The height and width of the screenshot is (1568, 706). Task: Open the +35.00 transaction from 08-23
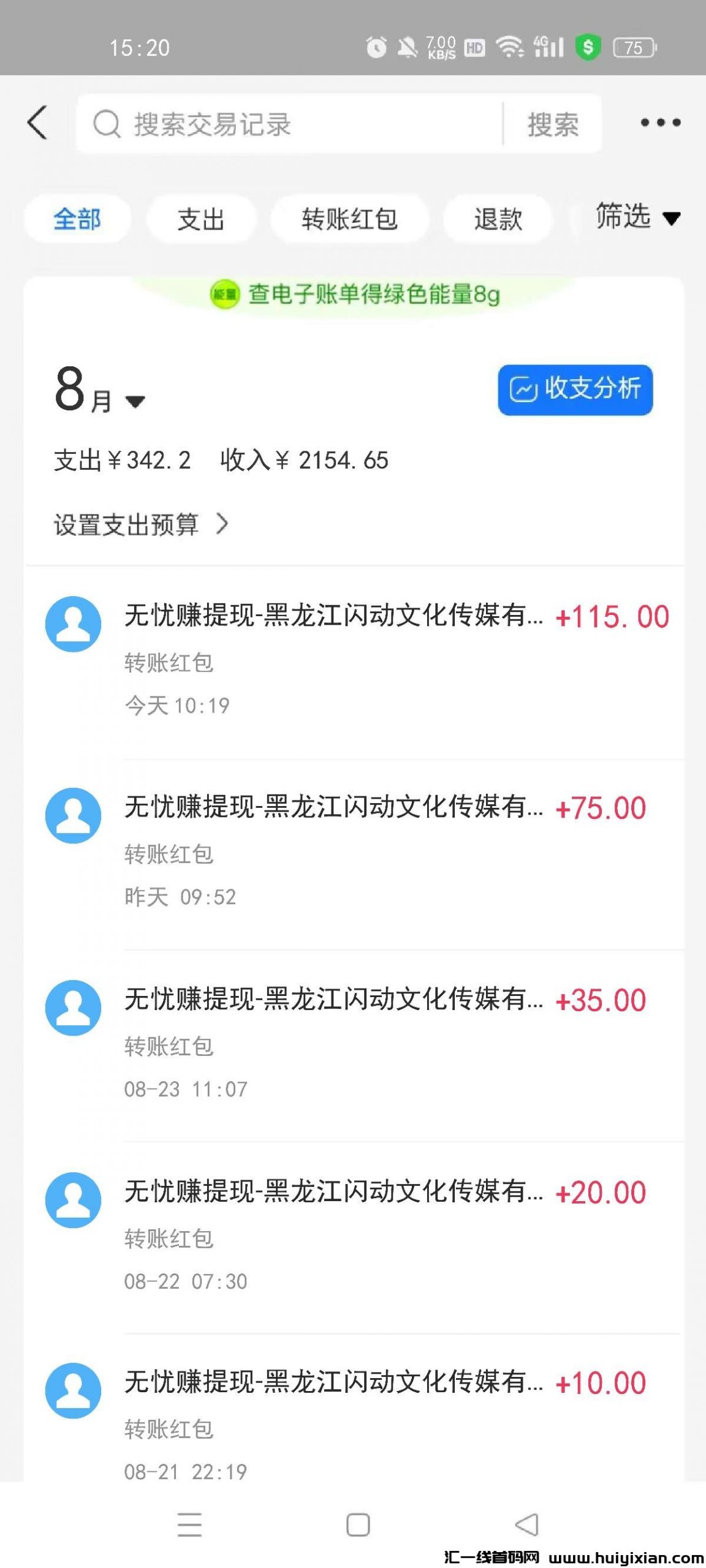[353, 1029]
